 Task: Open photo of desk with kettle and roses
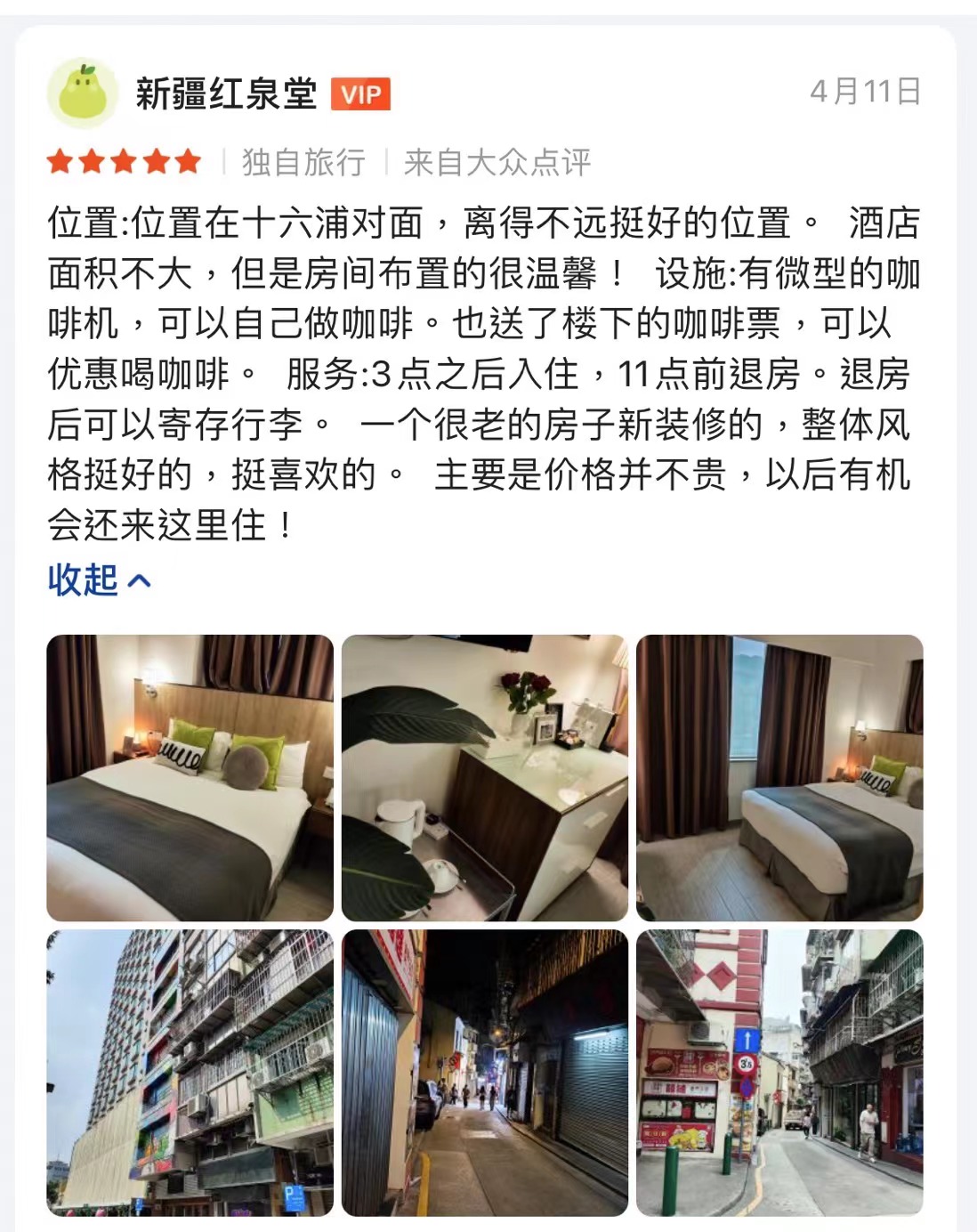coord(485,777)
